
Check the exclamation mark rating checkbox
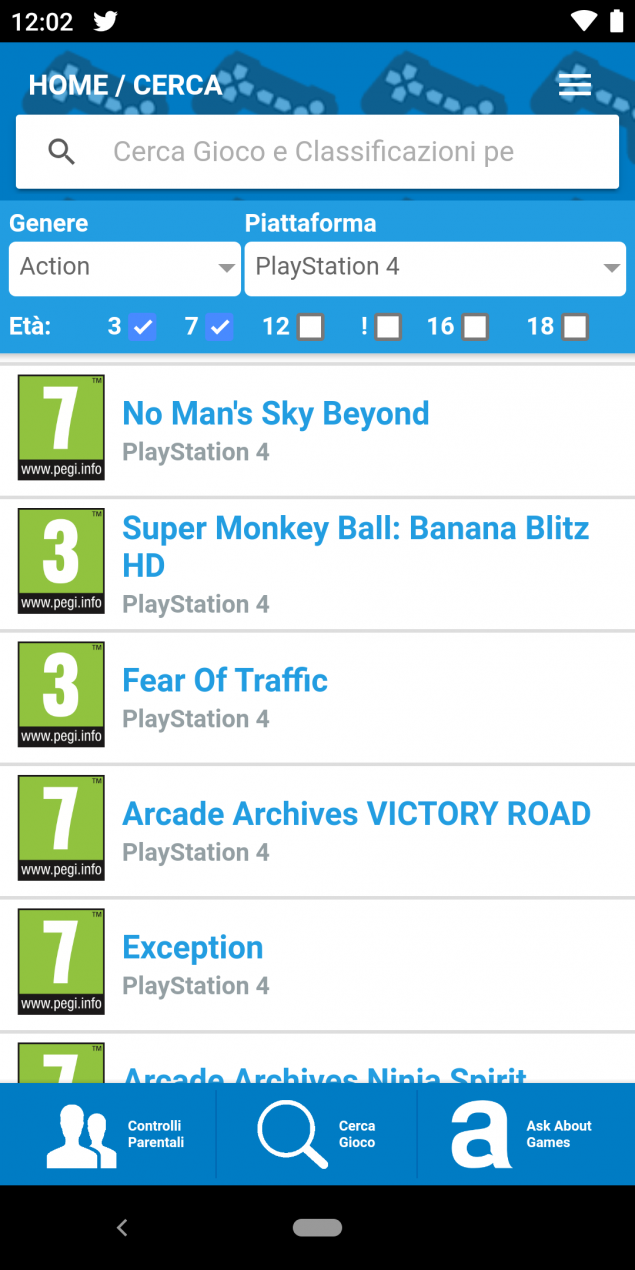point(388,327)
